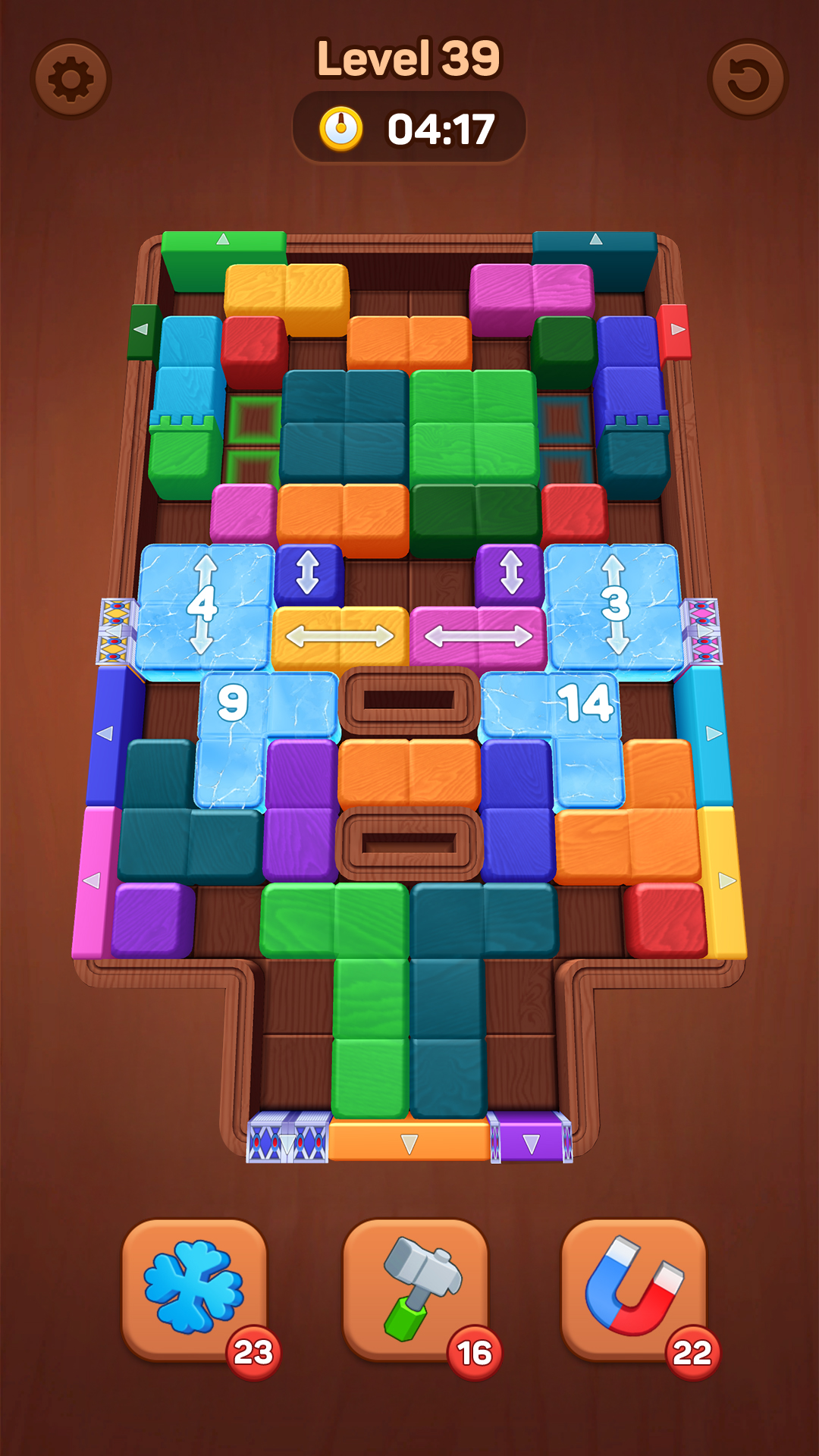819x1456 pixels.
Task: Activate the hammer booster
Action: pyautogui.click(x=415, y=1288)
